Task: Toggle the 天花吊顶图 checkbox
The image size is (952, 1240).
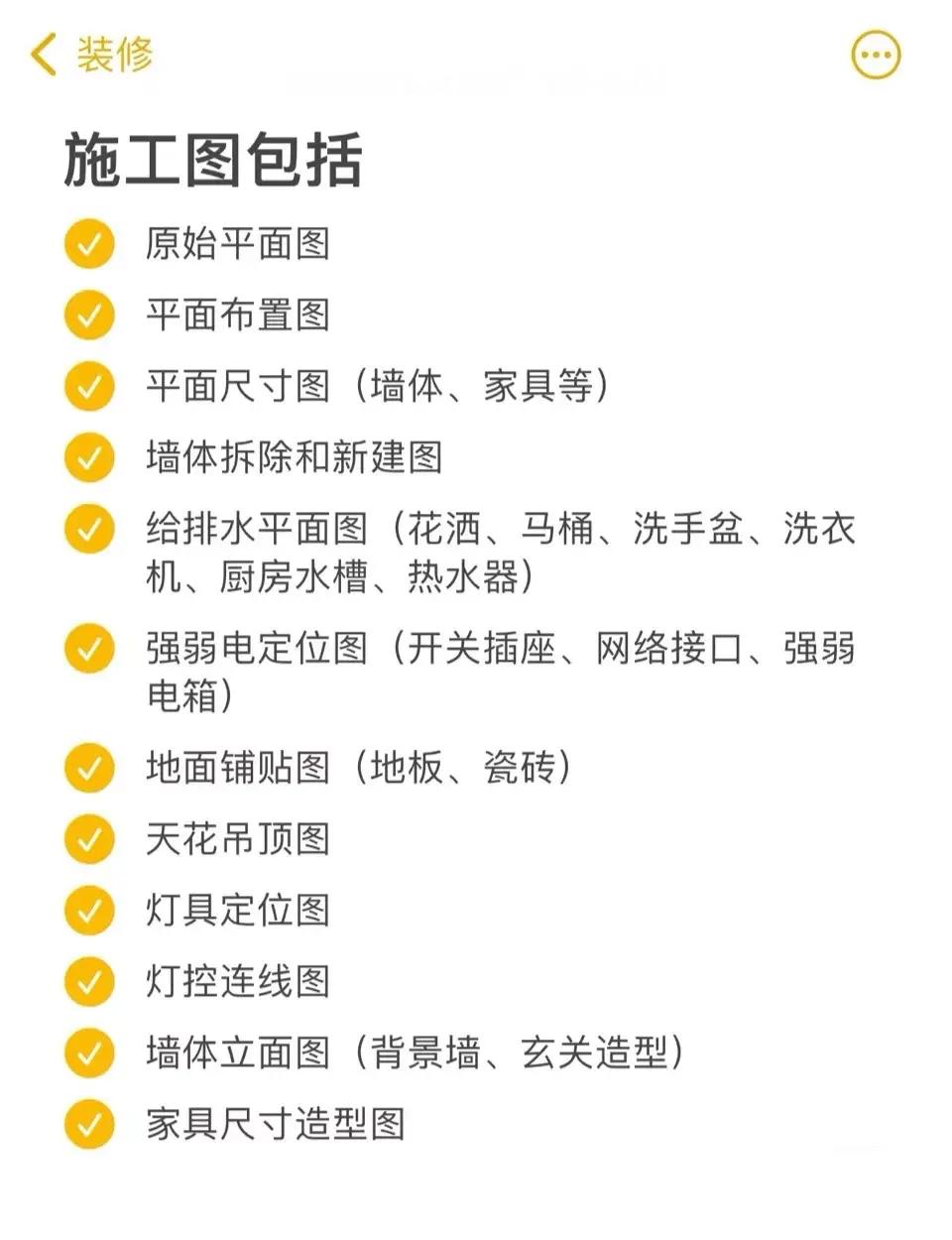Action: 89,839
